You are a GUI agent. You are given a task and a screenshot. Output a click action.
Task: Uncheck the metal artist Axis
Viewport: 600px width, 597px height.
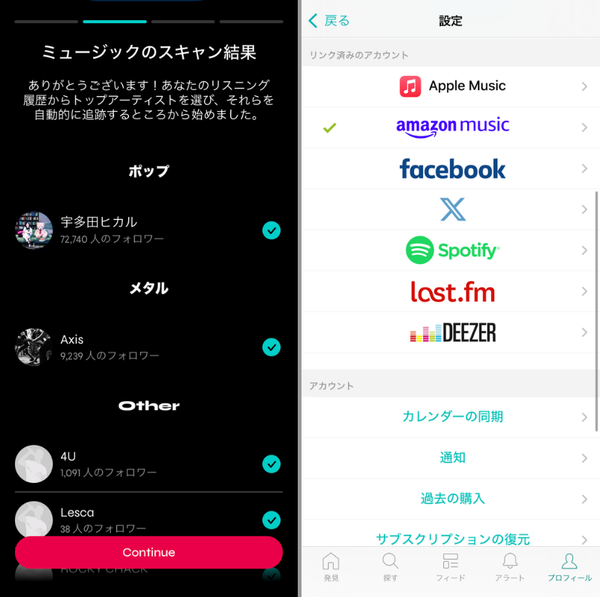tap(271, 347)
